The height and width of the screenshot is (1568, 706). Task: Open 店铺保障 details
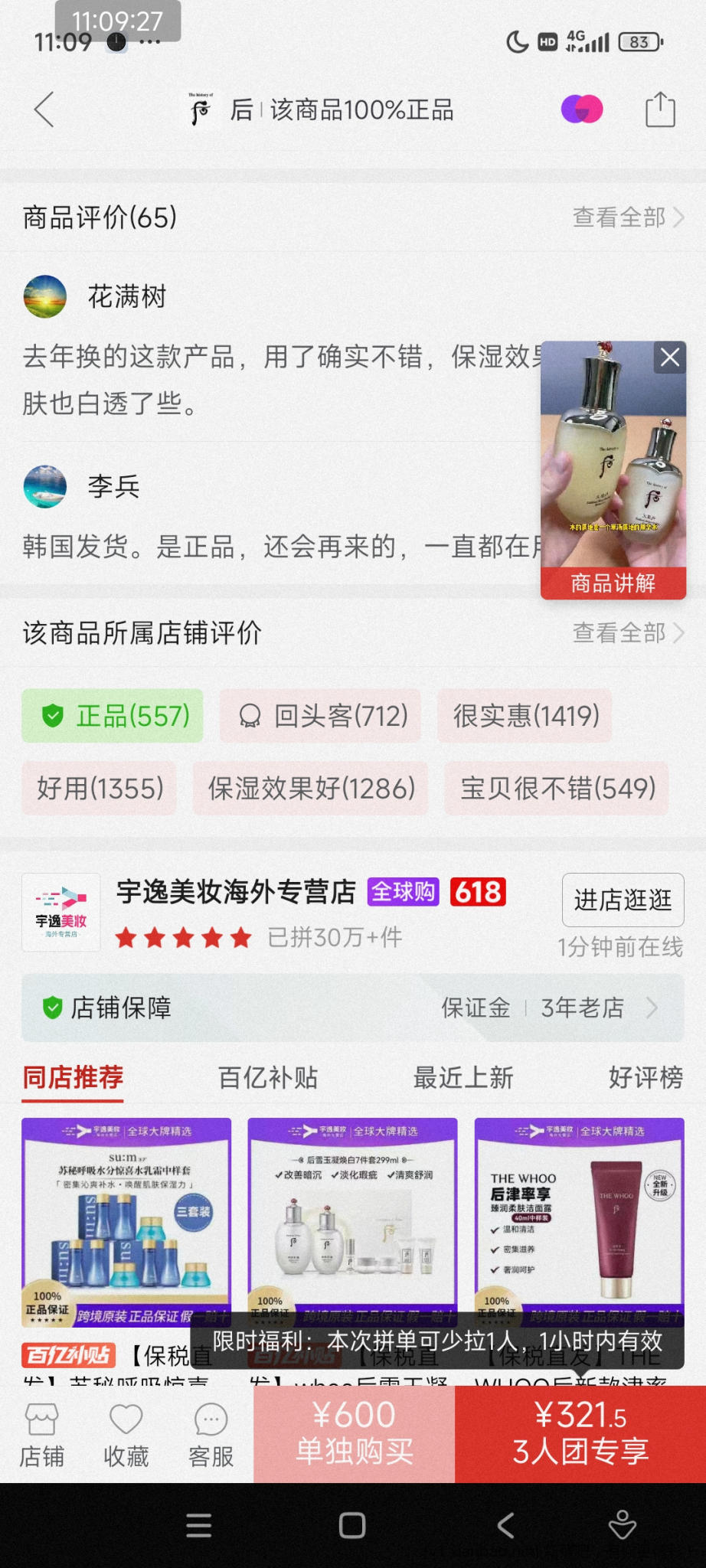352,1008
